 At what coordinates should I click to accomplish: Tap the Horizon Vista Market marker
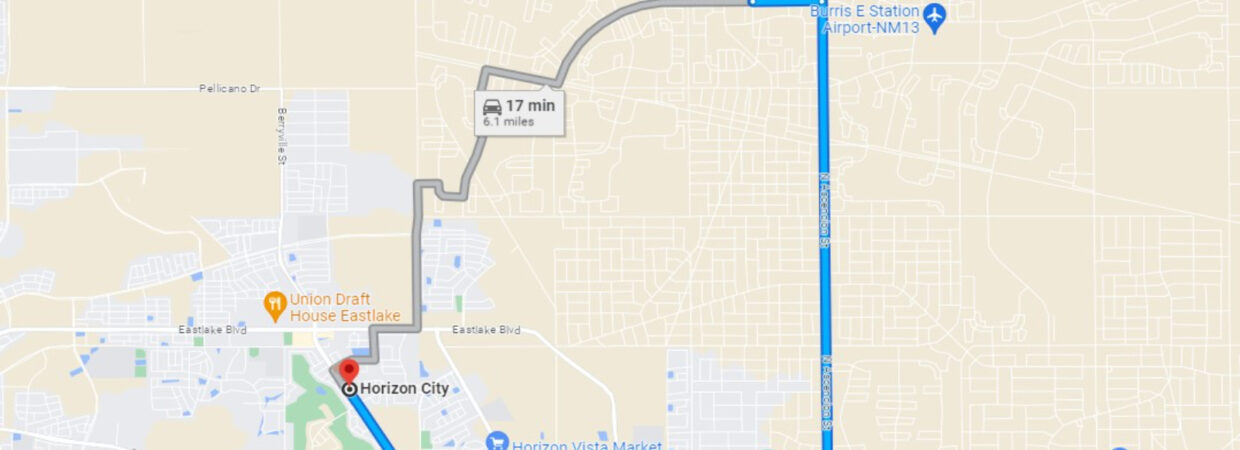tap(497, 441)
